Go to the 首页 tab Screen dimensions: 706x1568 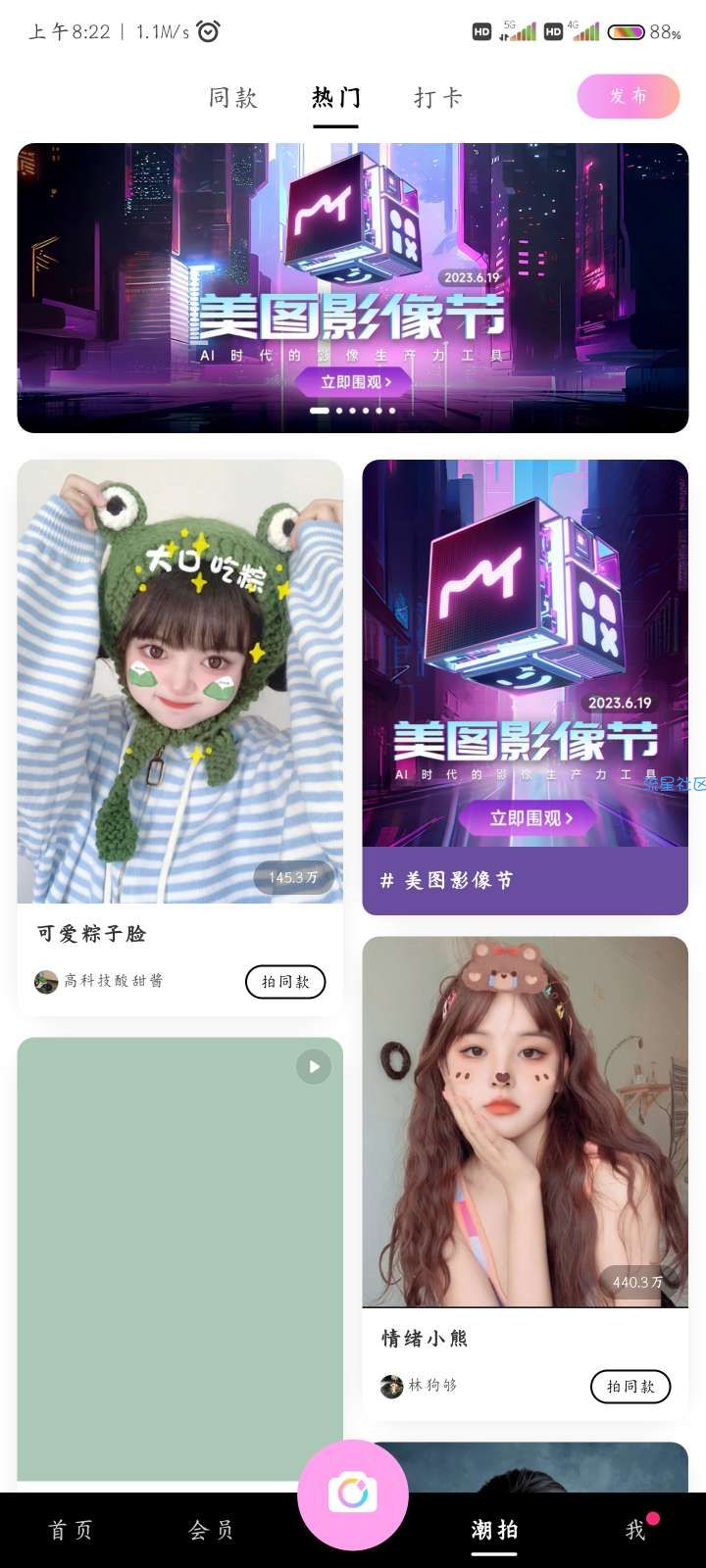(71, 1530)
